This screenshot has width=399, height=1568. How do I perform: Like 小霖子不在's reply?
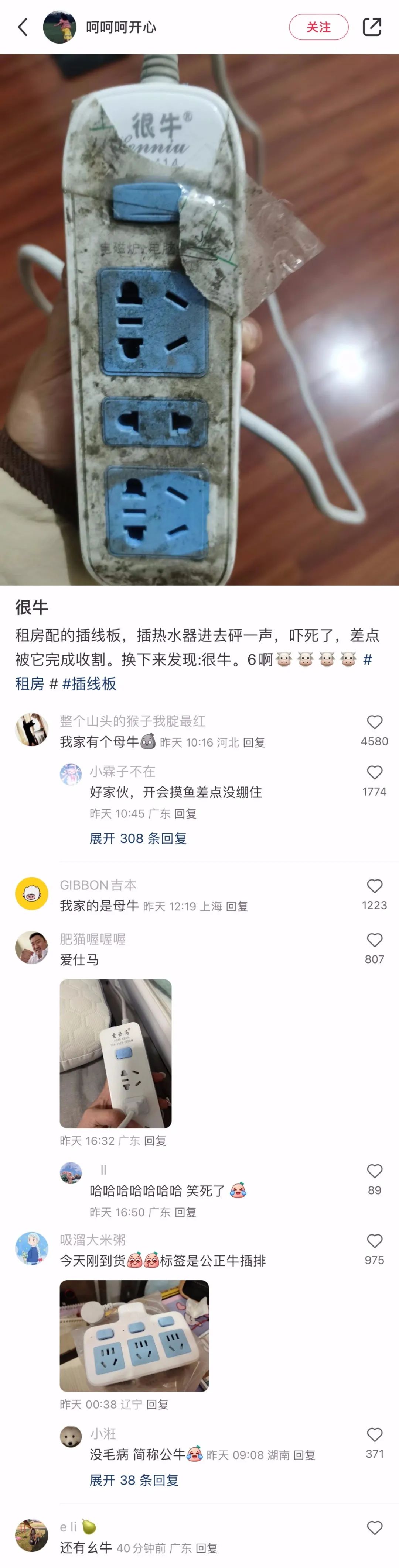coord(374,772)
